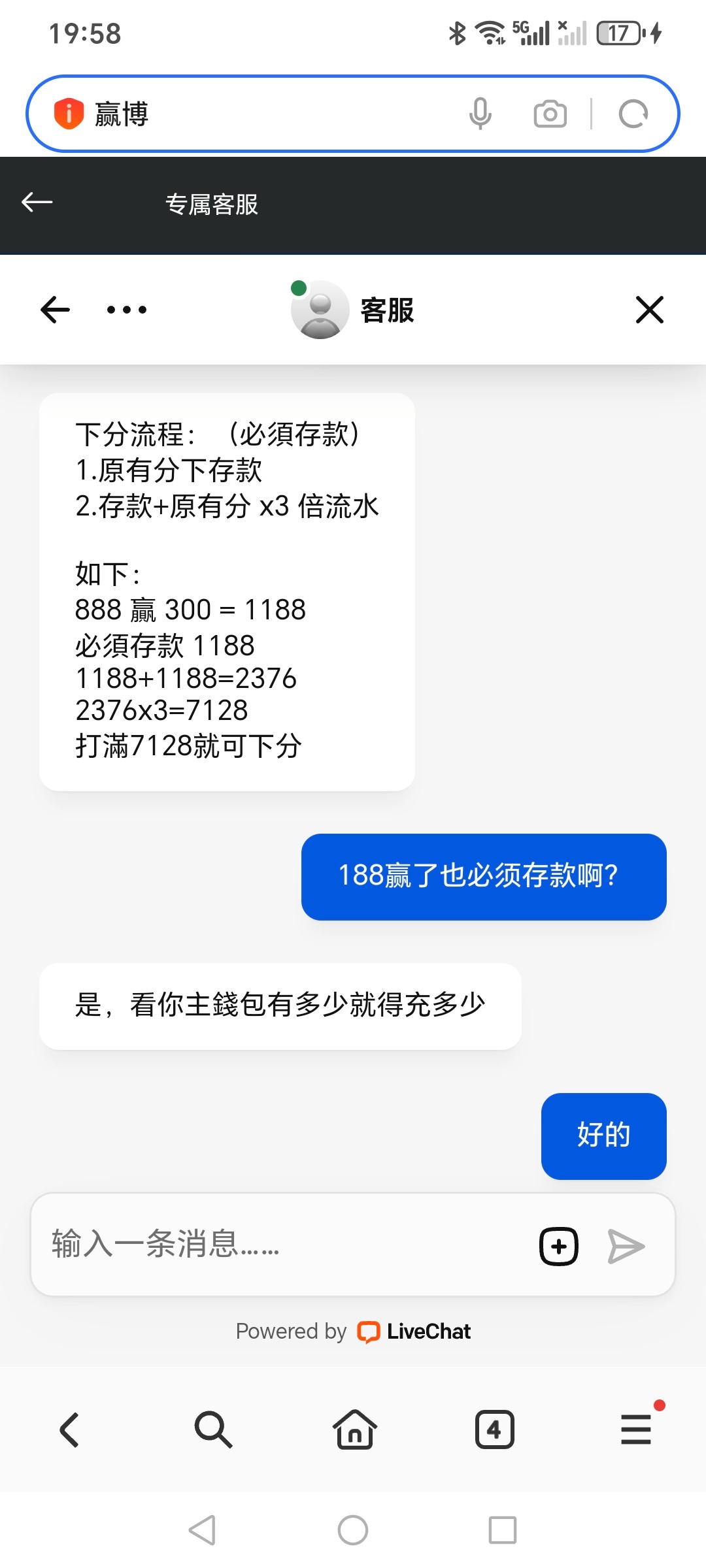Tap the green online status dot next to avatar
Image resolution: width=706 pixels, height=1568 pixels.
tap(299, 286)
